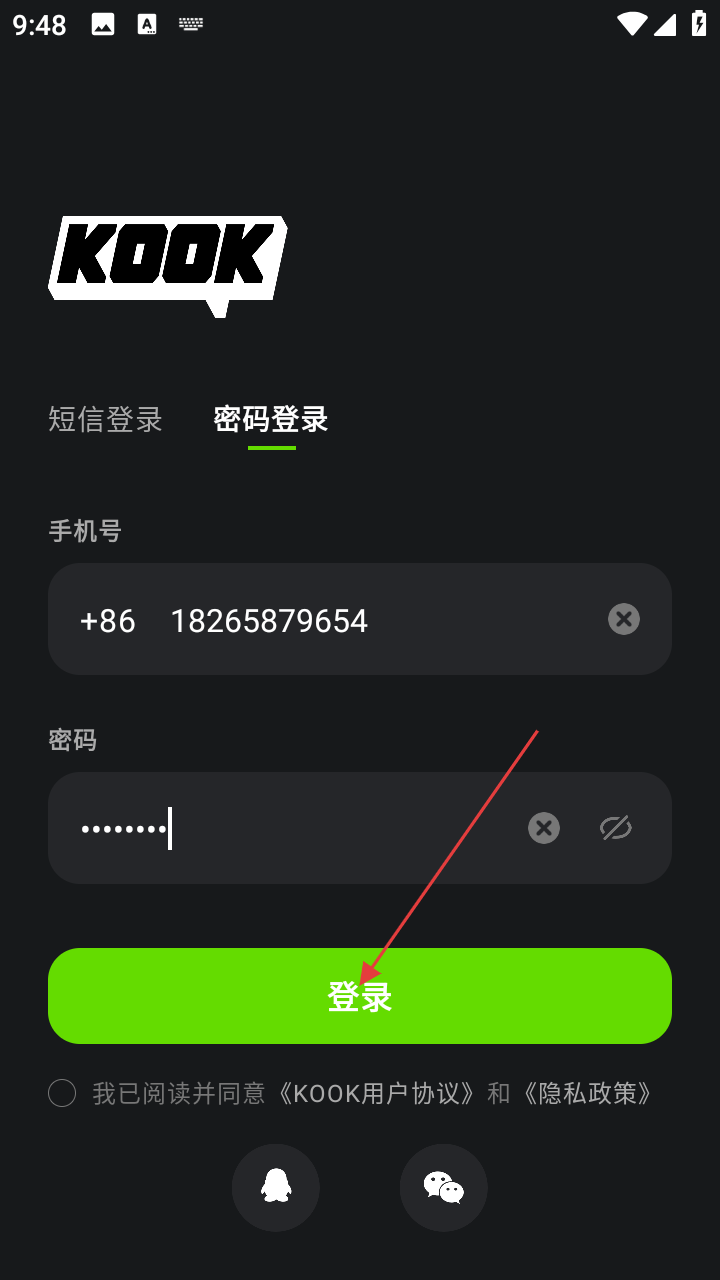Clear the entered phone number
Viewport: 720px width, 1280px height.
tap(624, 619)
